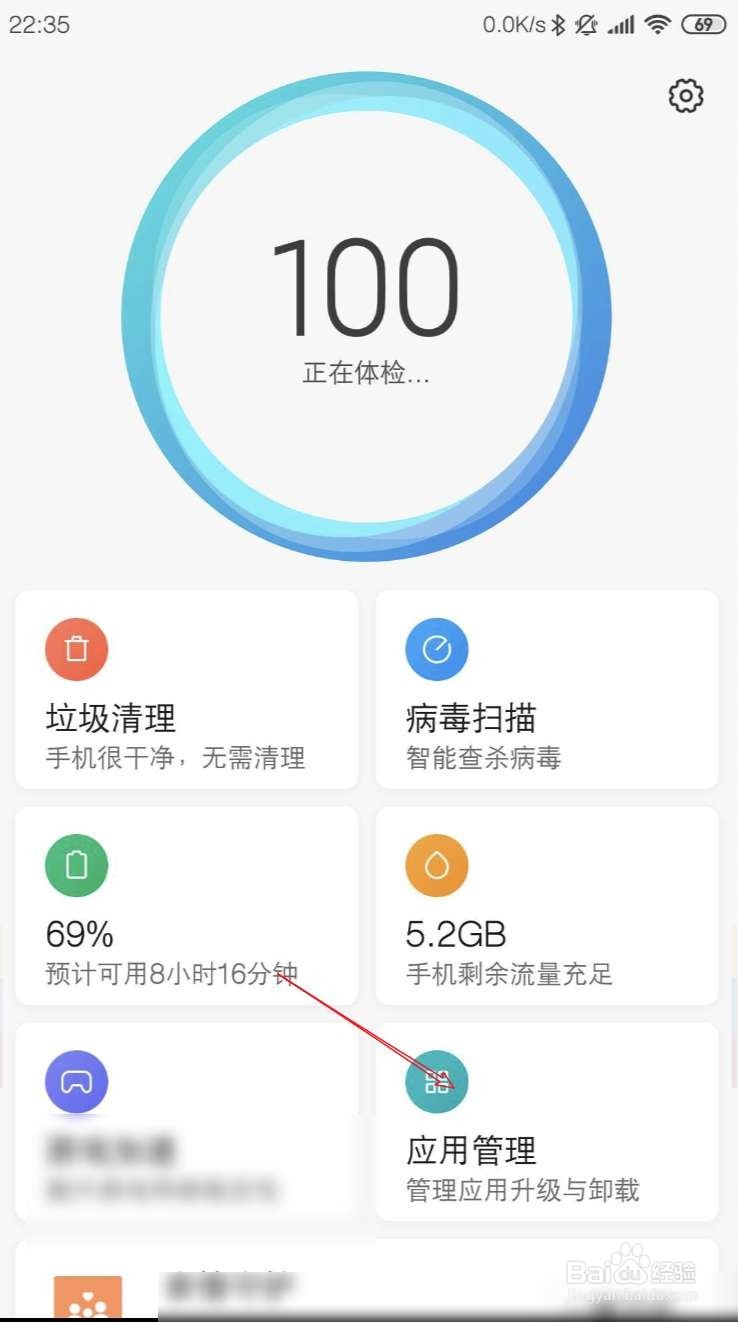
Task: Tap the Bluetooth status bar icon
Action: point(558,24)
